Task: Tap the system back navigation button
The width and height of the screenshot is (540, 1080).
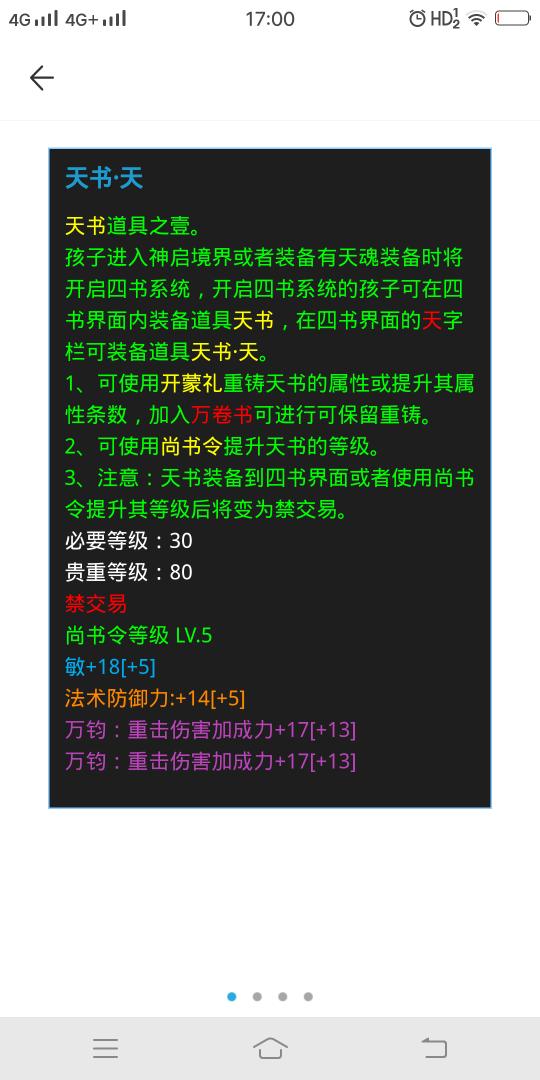Action: coord(434,1048)
